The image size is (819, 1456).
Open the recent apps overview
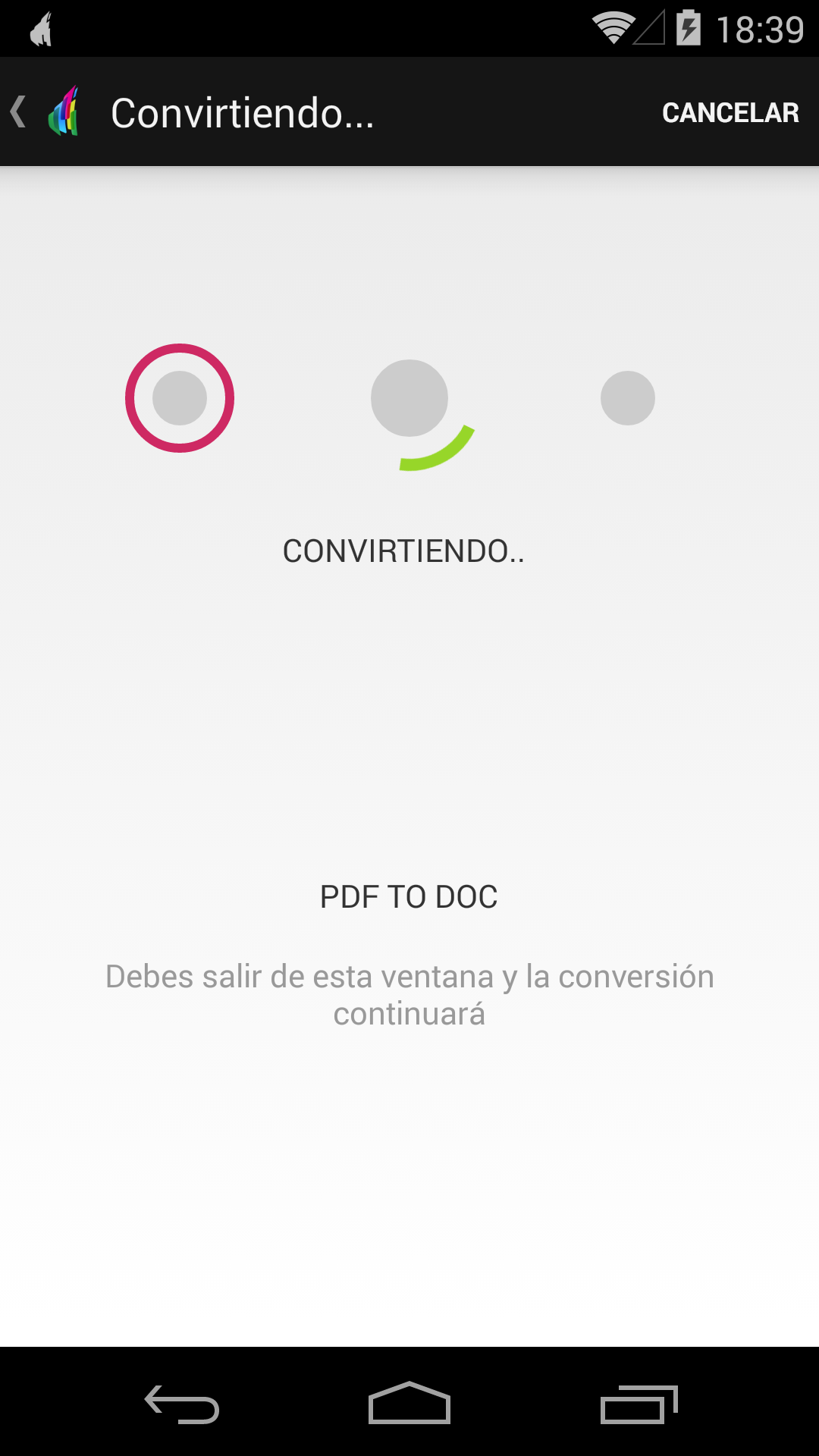point(638,1403)
